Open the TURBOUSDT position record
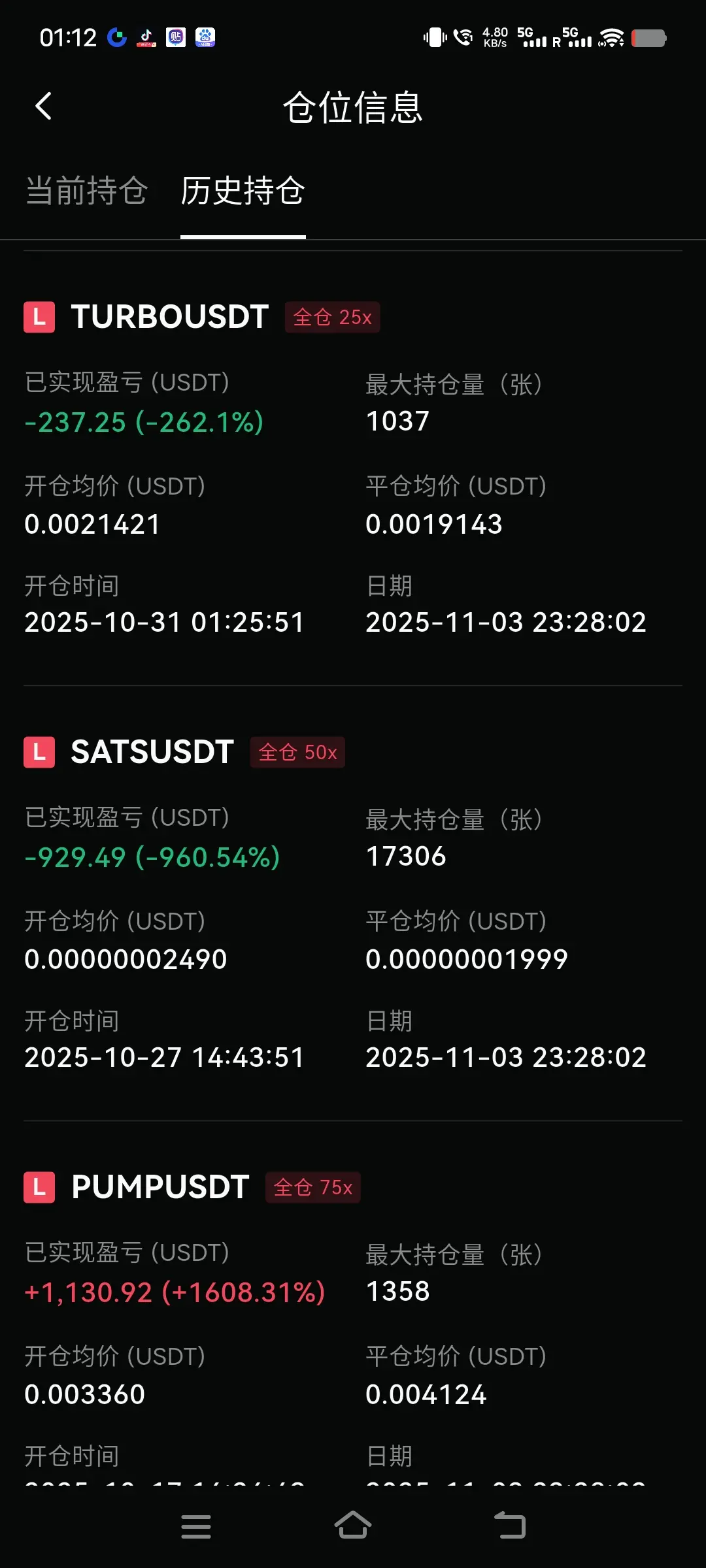This screenshot has width=706, height=1568. 169,317
